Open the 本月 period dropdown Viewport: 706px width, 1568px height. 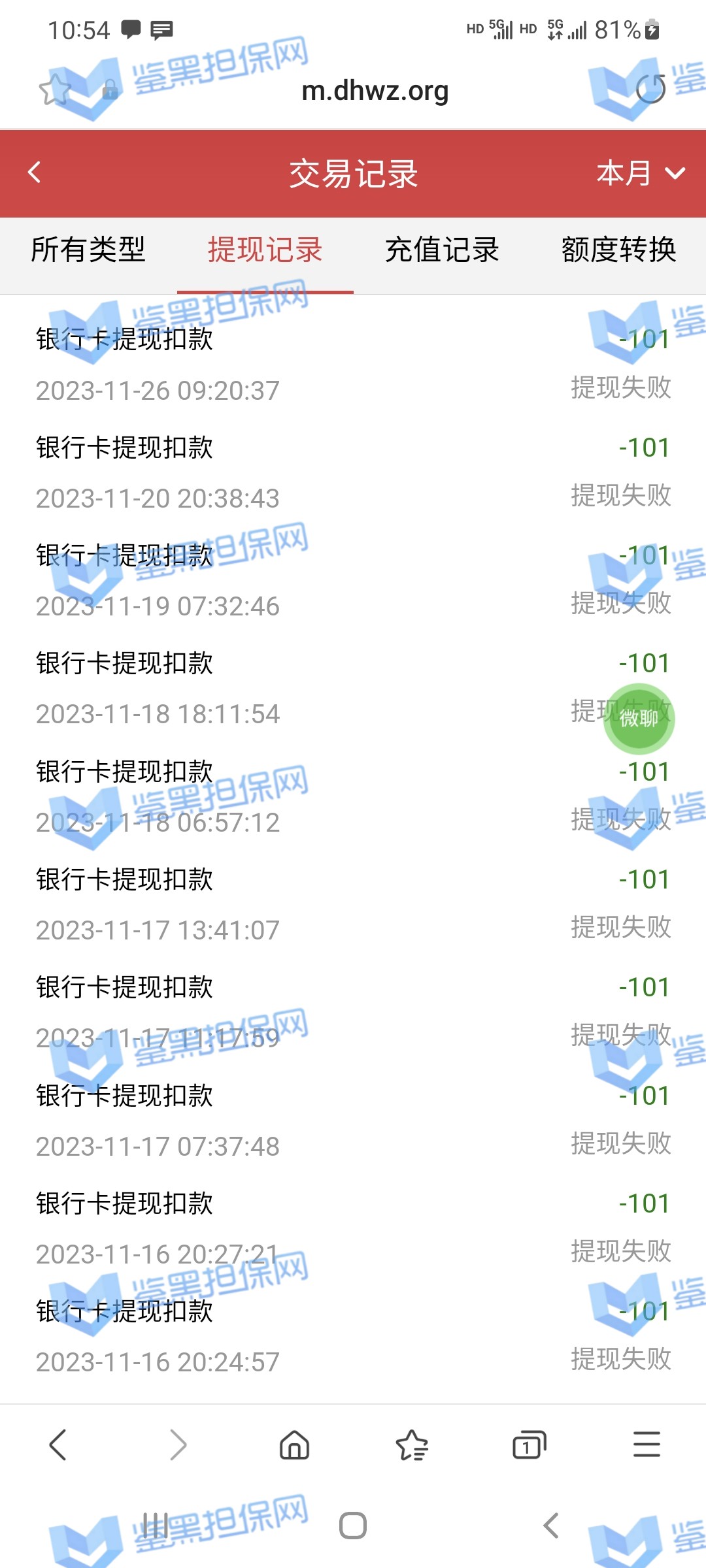tap(640, 174)
